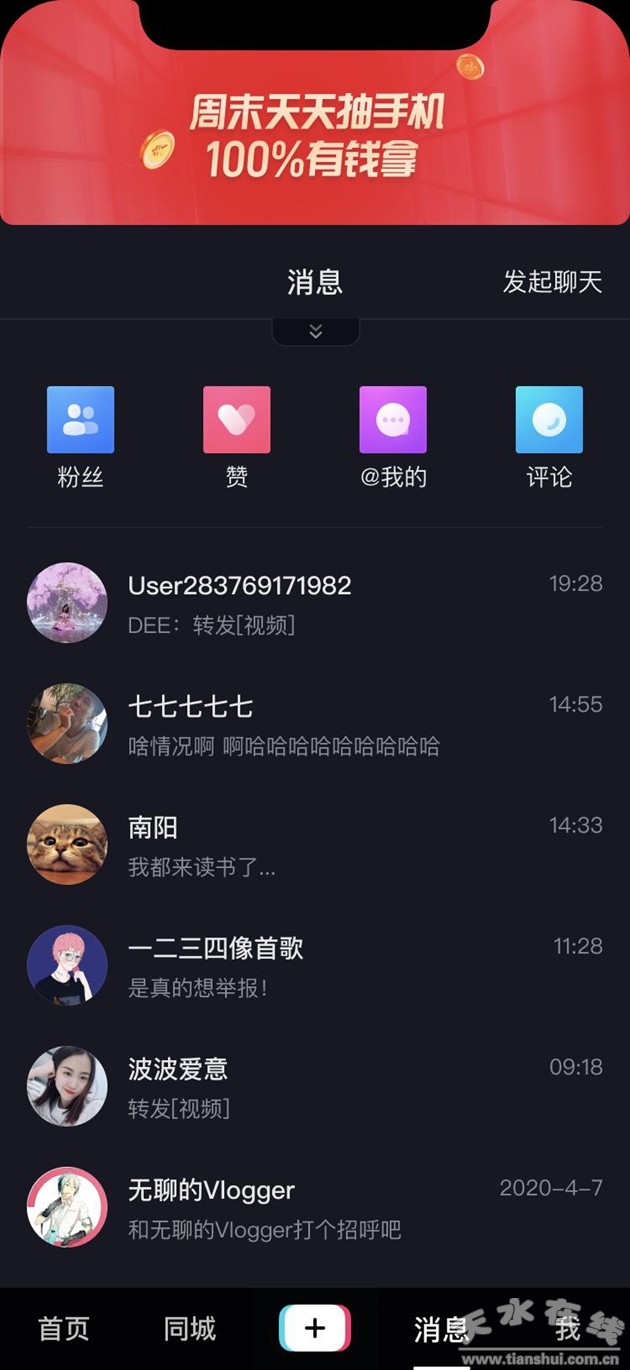Open the 周末天天抽手机 promo banner
The image size is (630, 1370).
[x=315, y=135]
